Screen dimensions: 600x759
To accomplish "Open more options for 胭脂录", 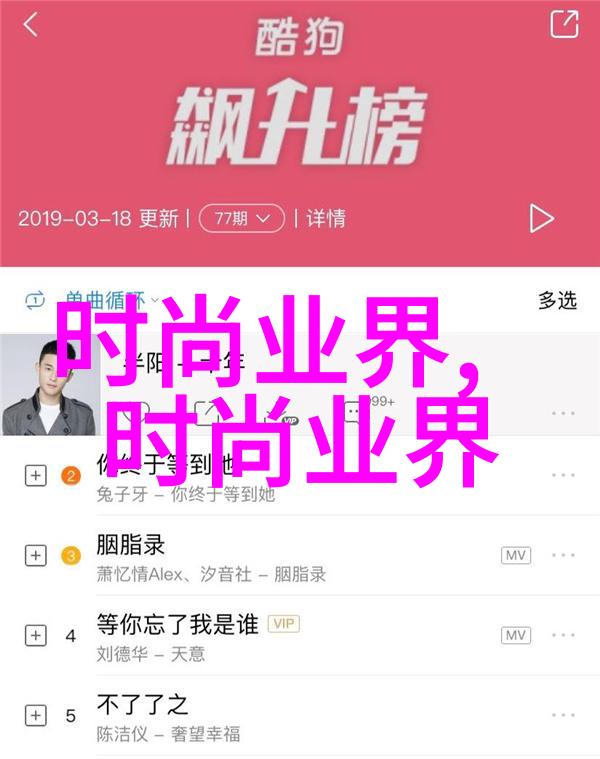I will [x=564, y=555].
